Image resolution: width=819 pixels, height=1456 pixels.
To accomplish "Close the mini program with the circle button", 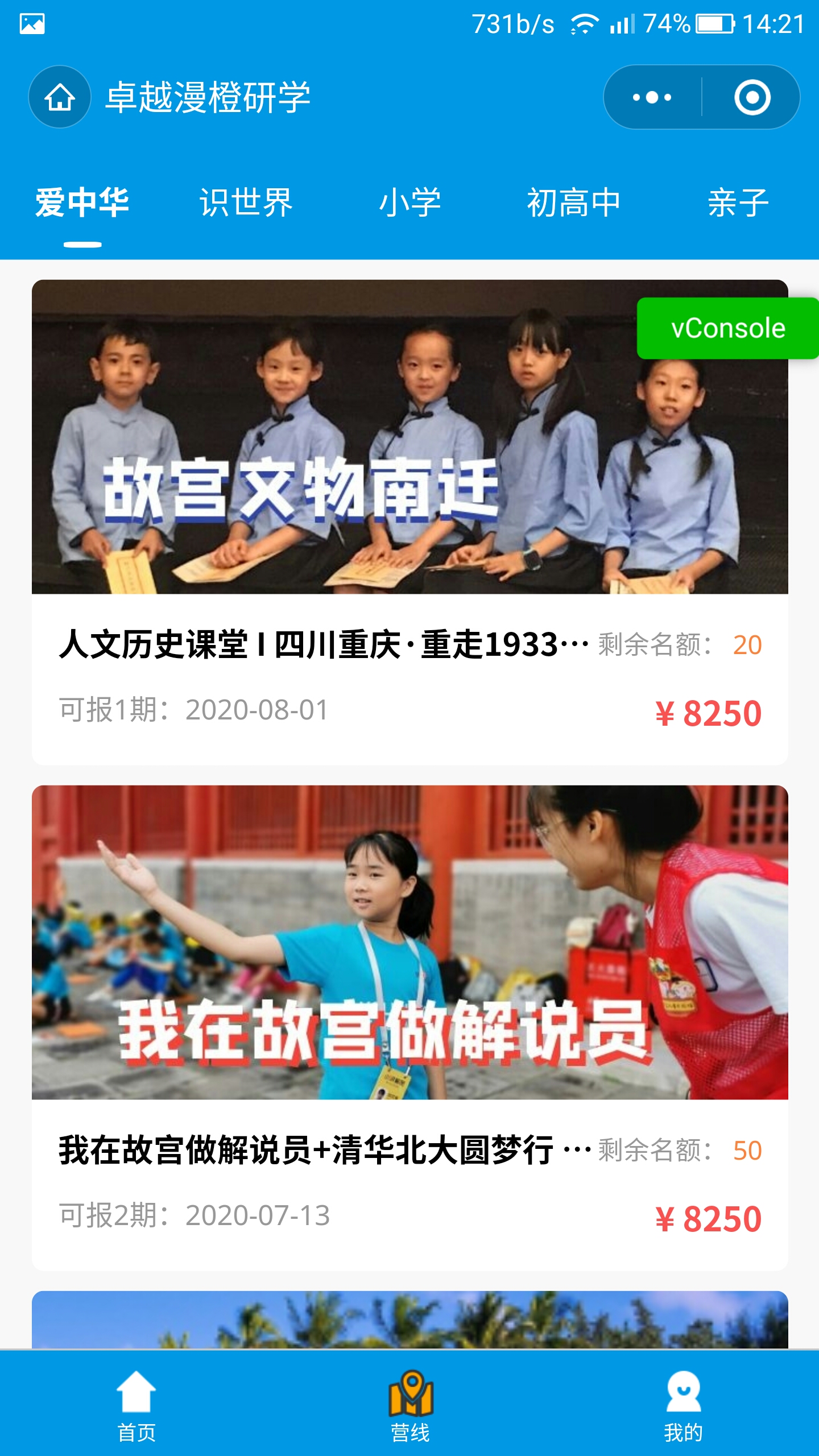I will click(752, 97).
